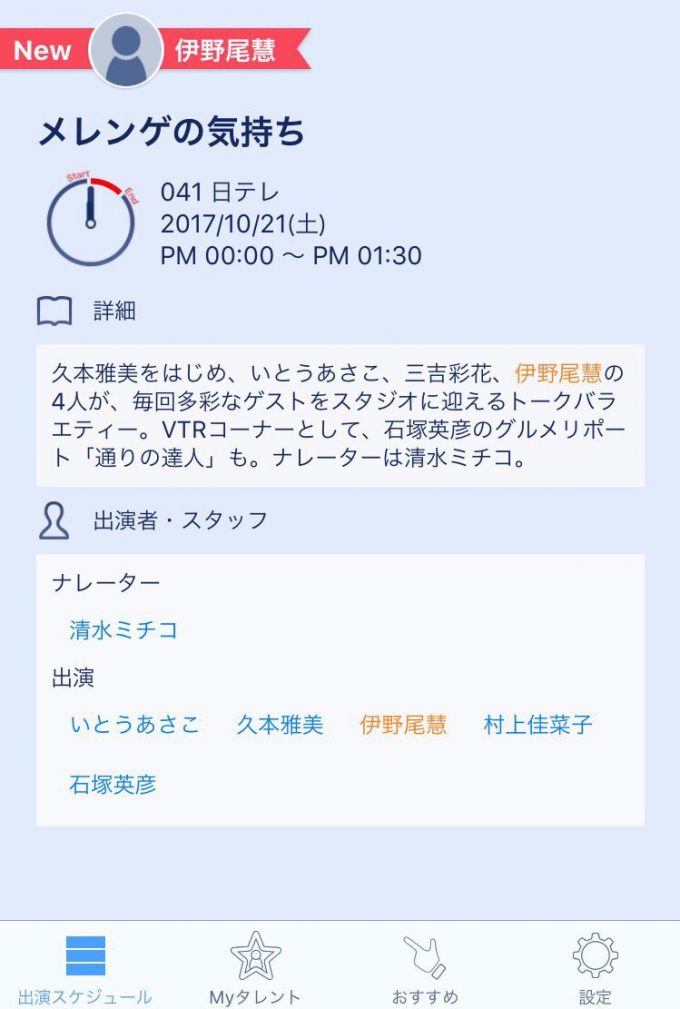The height and width of the screenshot is (1009, 680).
Task: Tap performer 村上佳菜子
Action: pyautogui.click(x=538, y=725)
